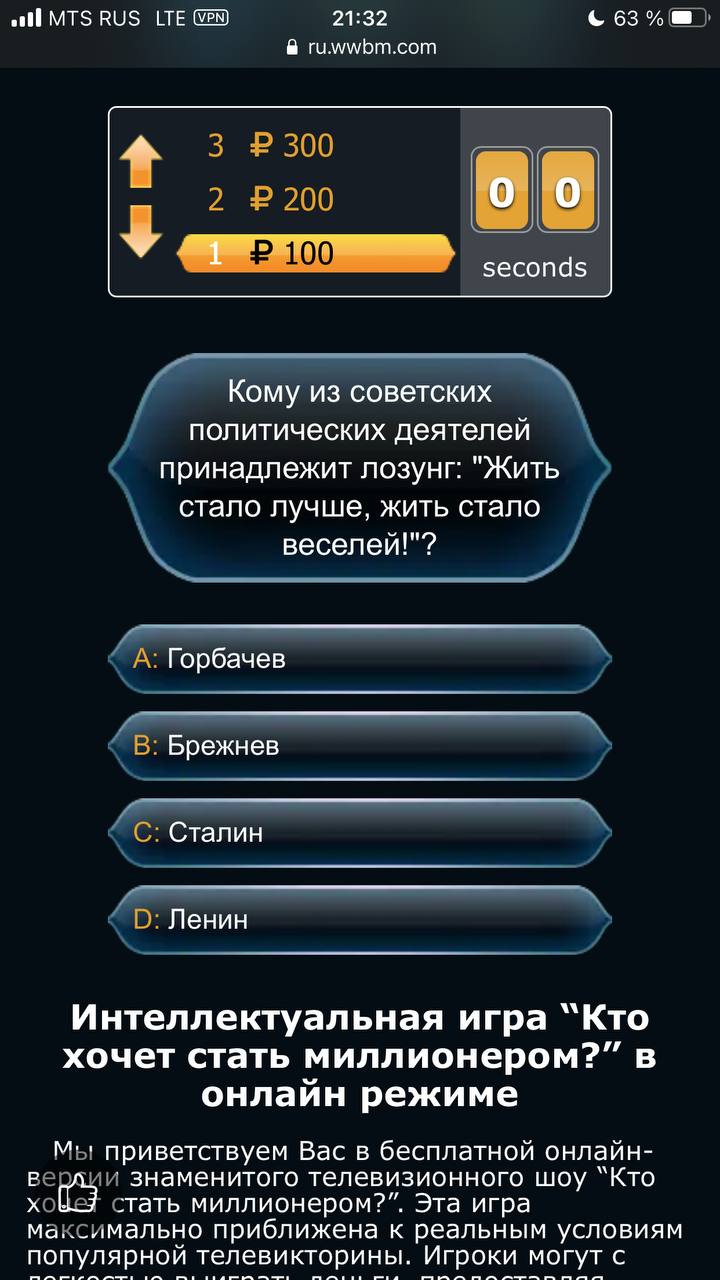The height and width of the screenshot is (1280, 720).
Task: Tap the down arrow on prize ladder
Action: point(141,232)
